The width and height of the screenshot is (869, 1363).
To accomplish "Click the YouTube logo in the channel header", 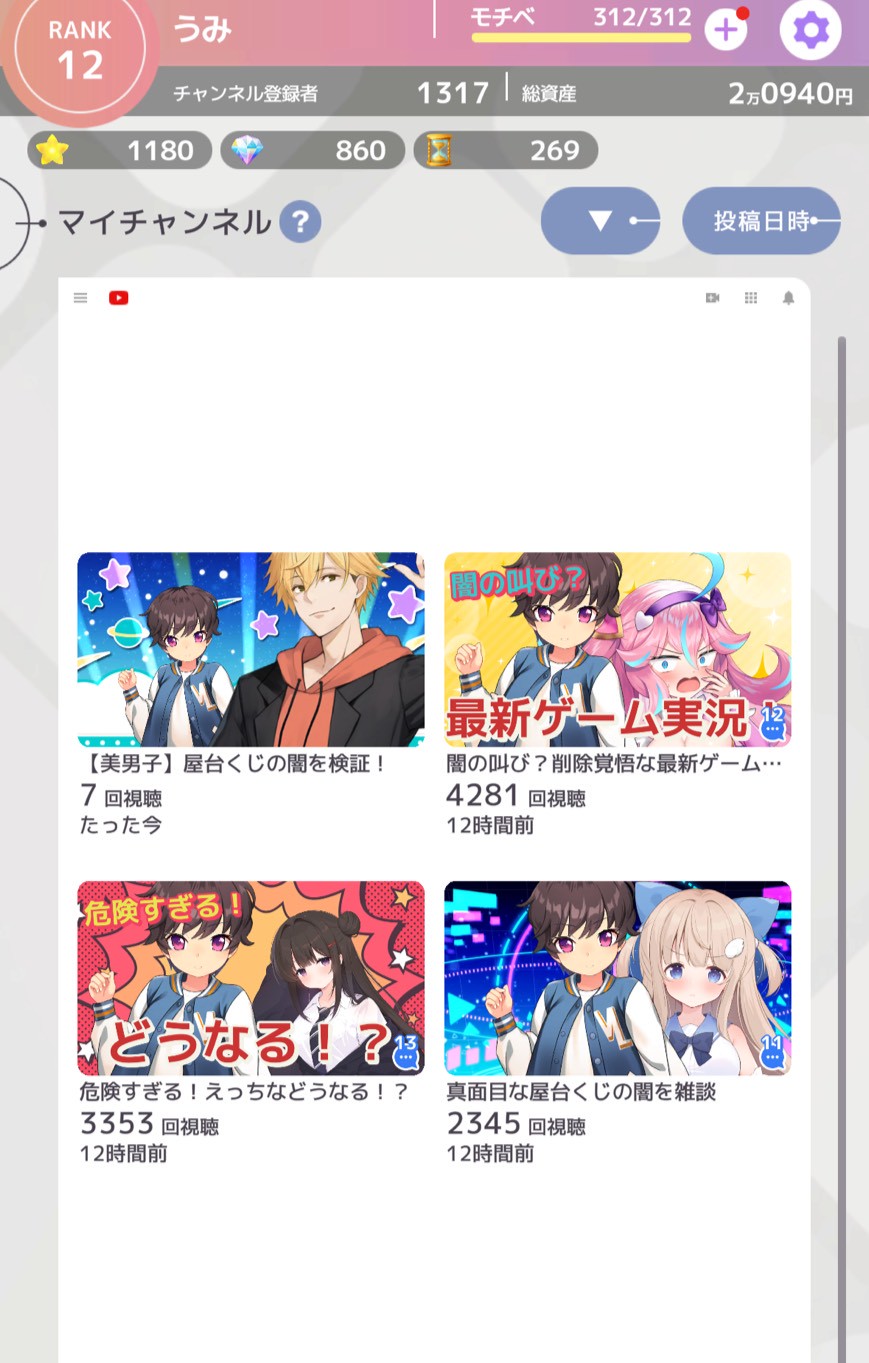I will pyautogui.click(x=118, y=298).
